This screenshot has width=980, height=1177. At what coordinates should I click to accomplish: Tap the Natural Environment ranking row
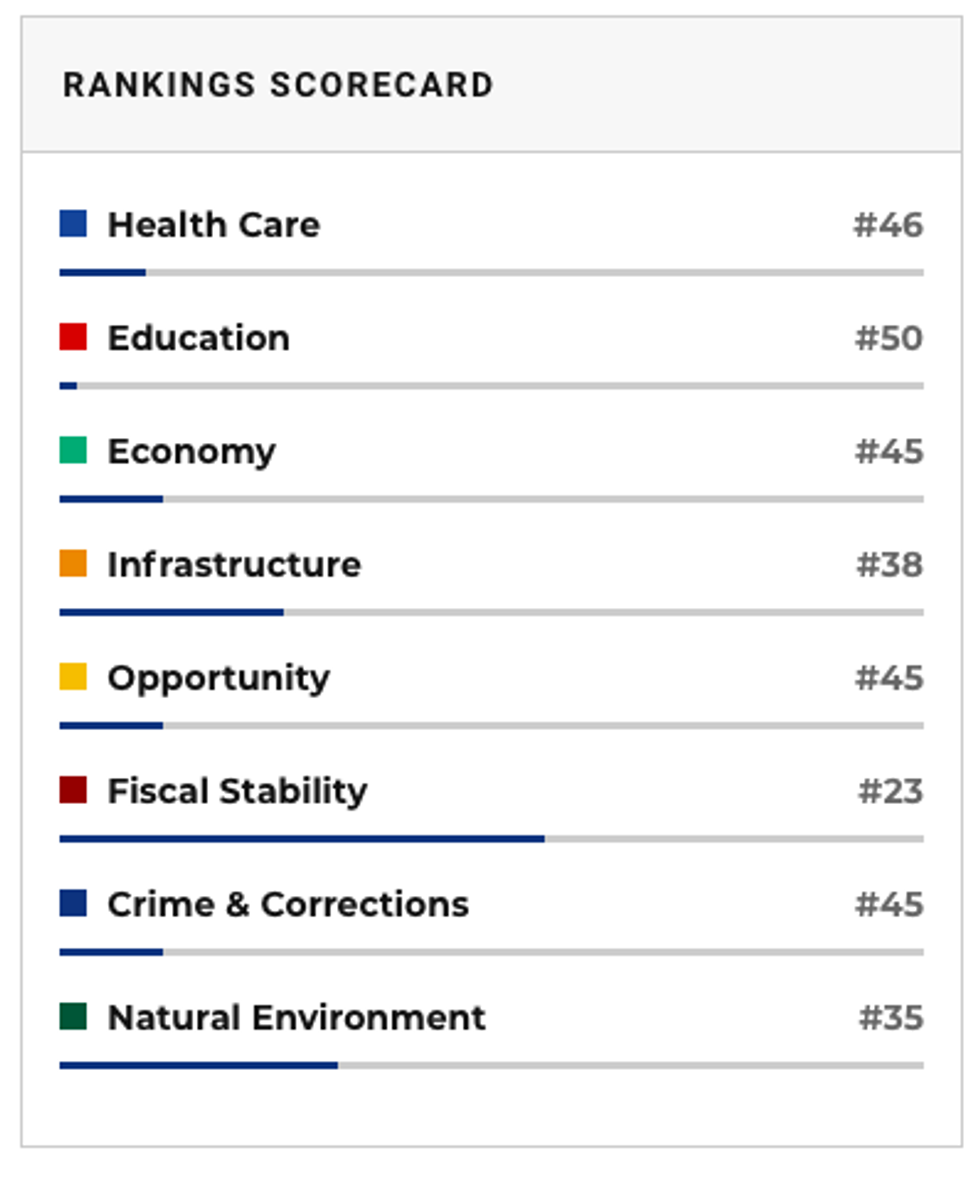(x=296, y=1018)
